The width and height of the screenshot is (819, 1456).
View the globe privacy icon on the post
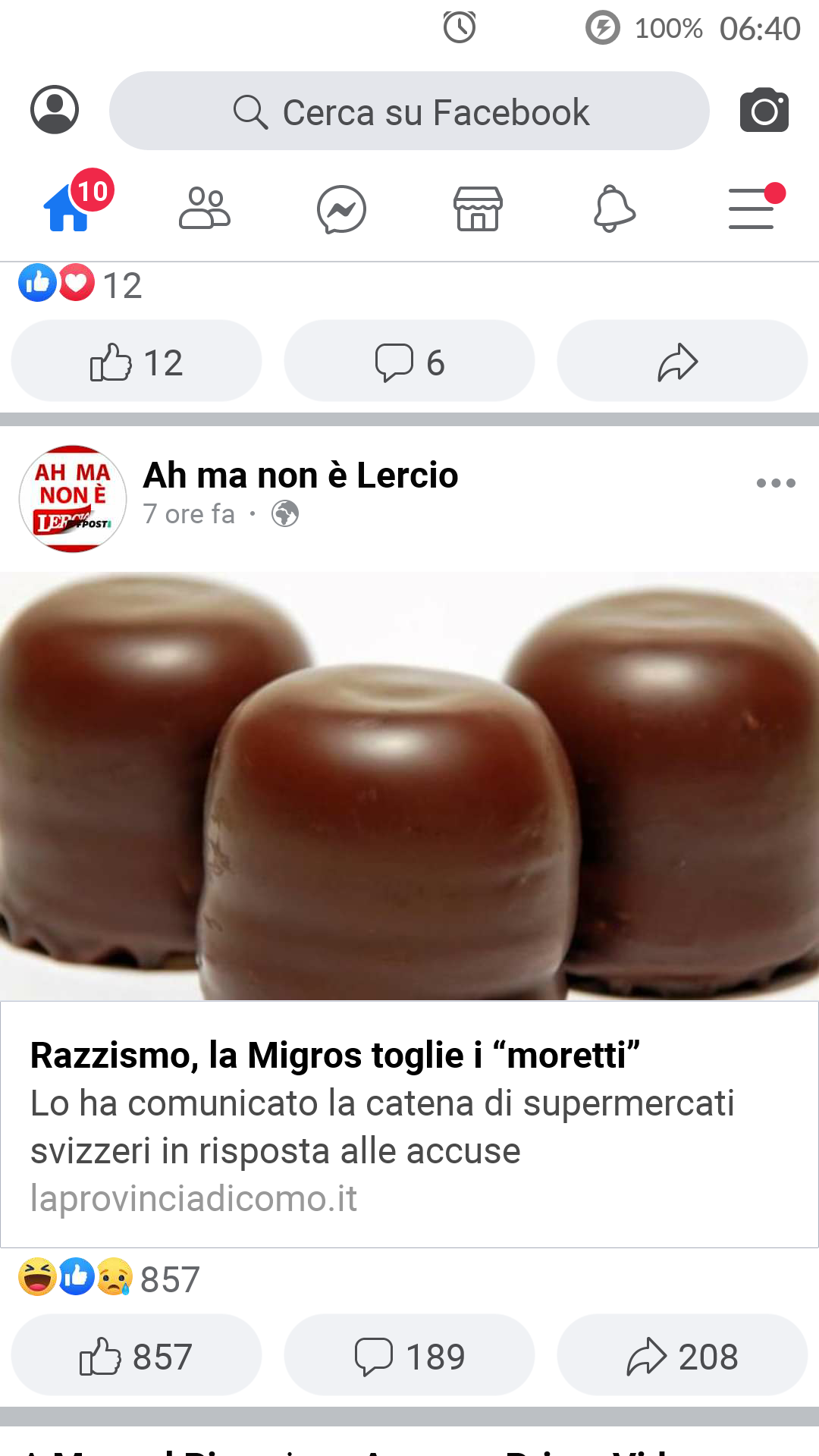[x=284, y=513]
